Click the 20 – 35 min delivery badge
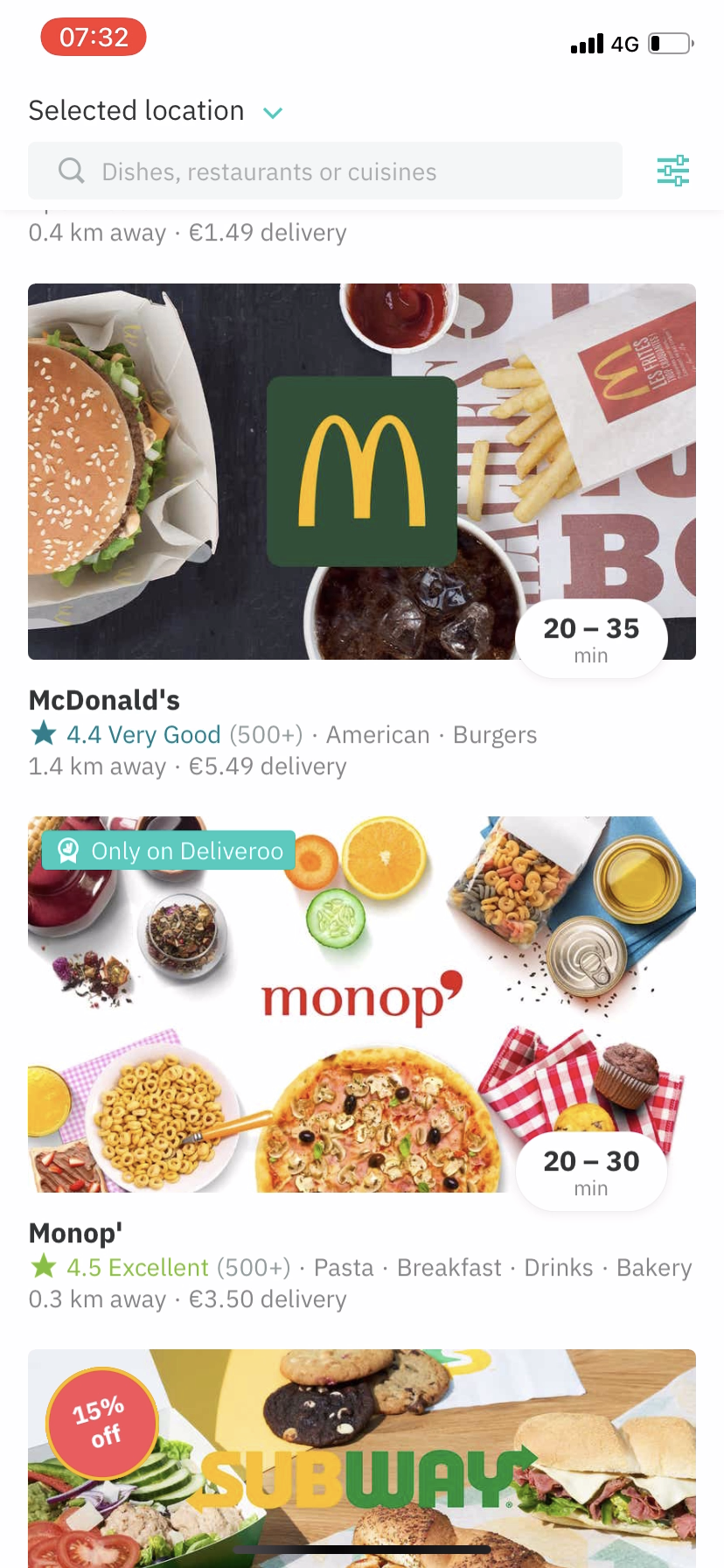 (591, 638)
